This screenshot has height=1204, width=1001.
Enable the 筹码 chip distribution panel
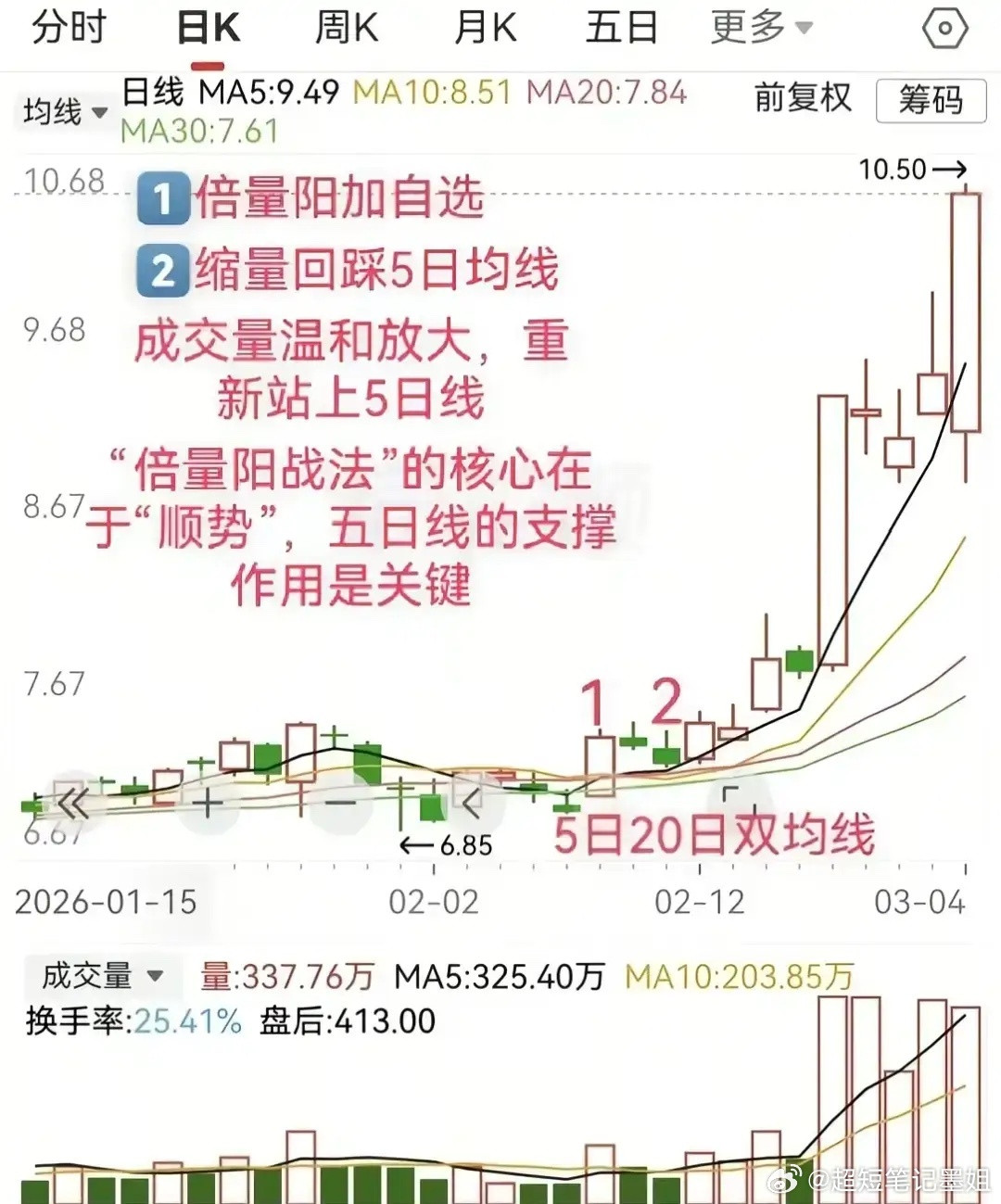coord(931,101)
